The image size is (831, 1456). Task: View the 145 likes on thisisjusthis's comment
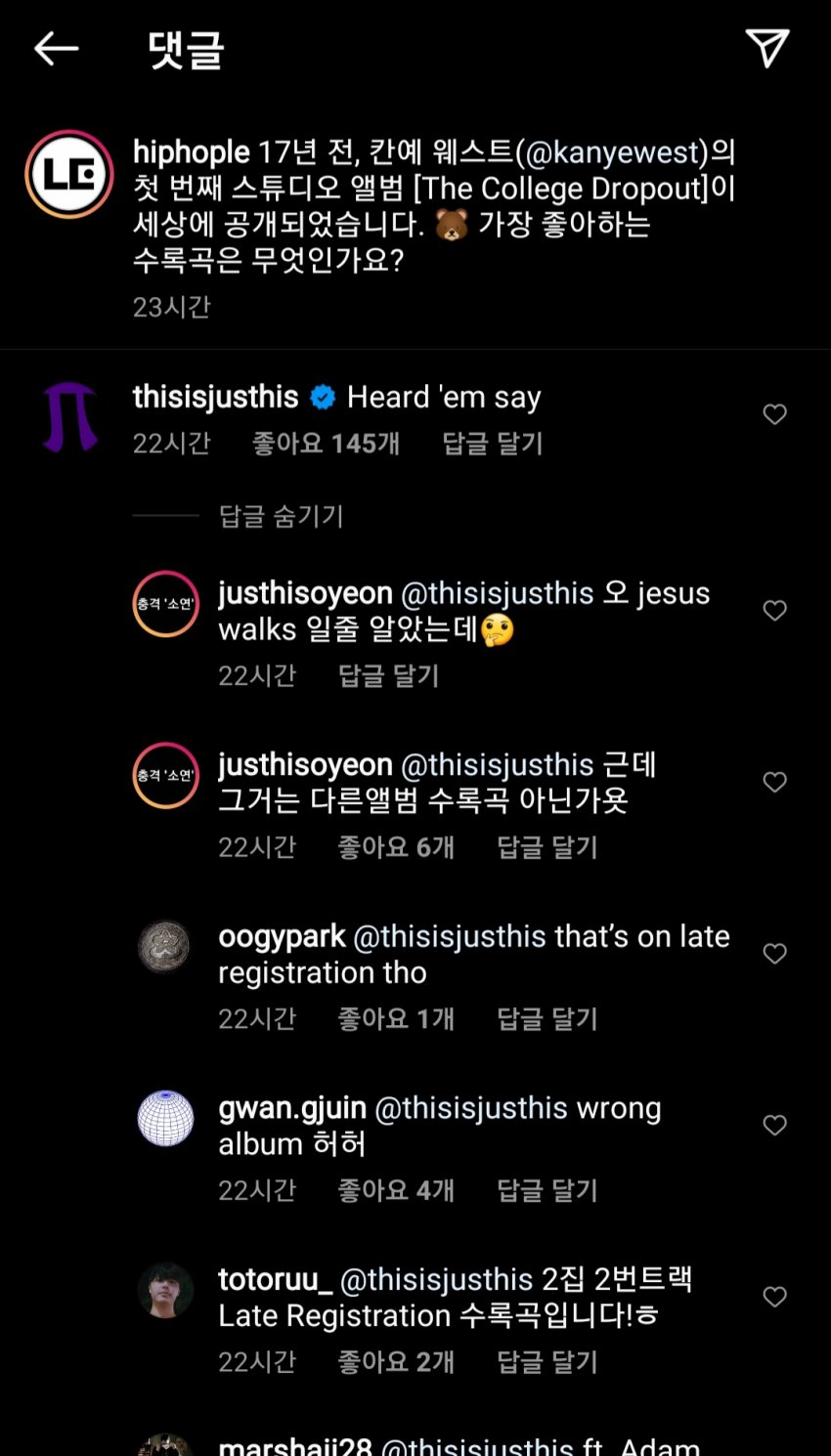[326, 444]
